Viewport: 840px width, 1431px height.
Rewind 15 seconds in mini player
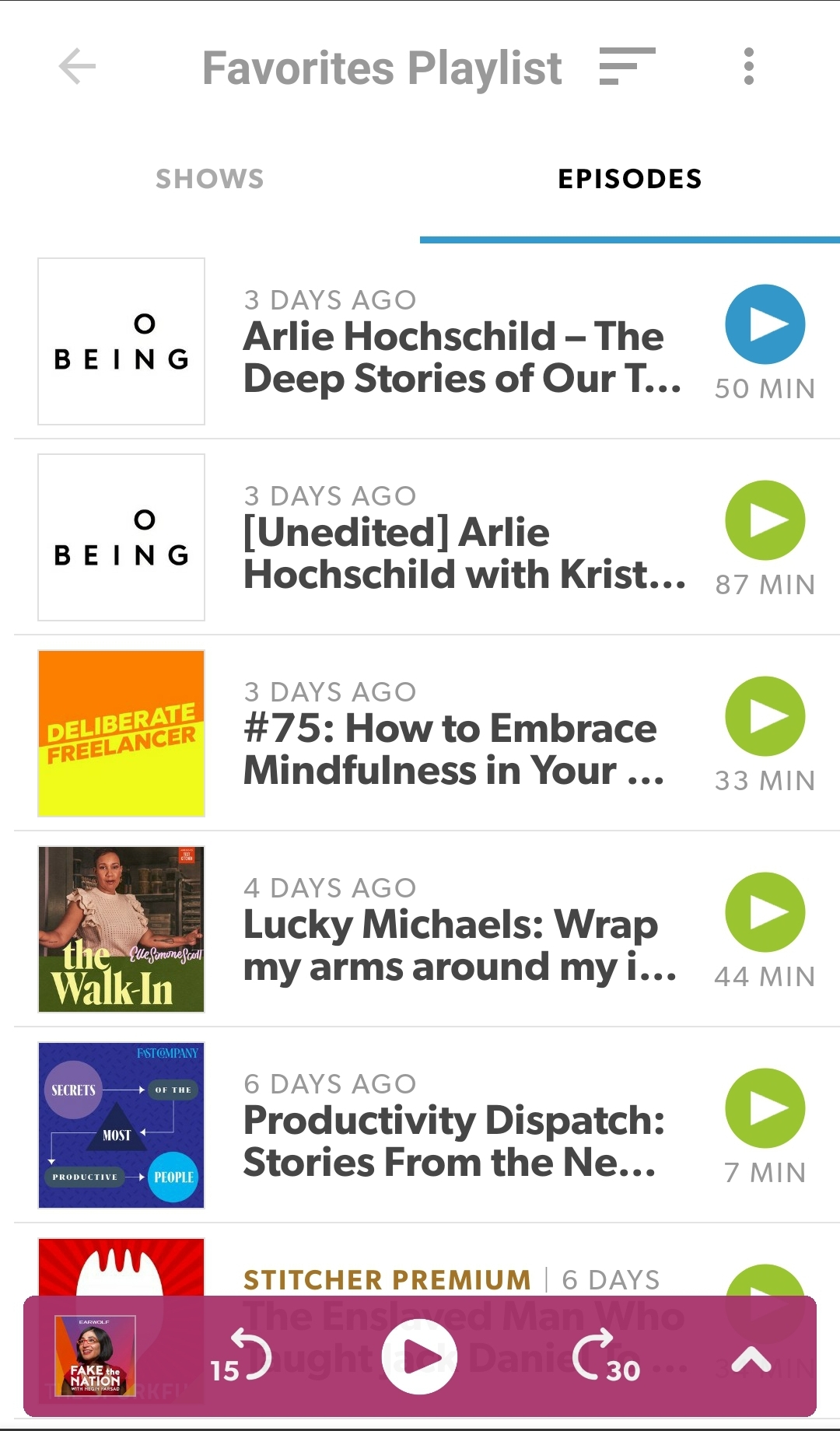(242, 1357)
